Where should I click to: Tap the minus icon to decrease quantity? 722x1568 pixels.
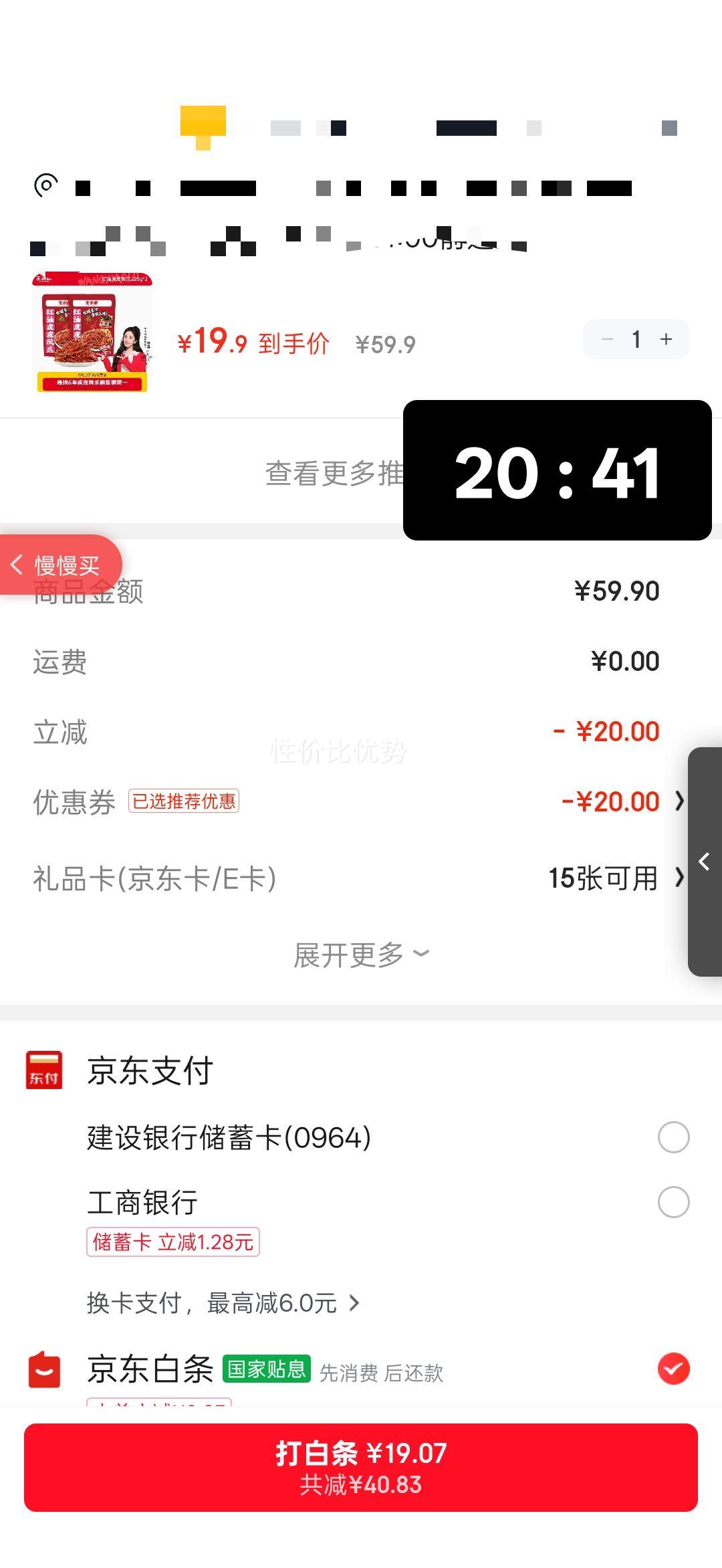coord(607,339)
